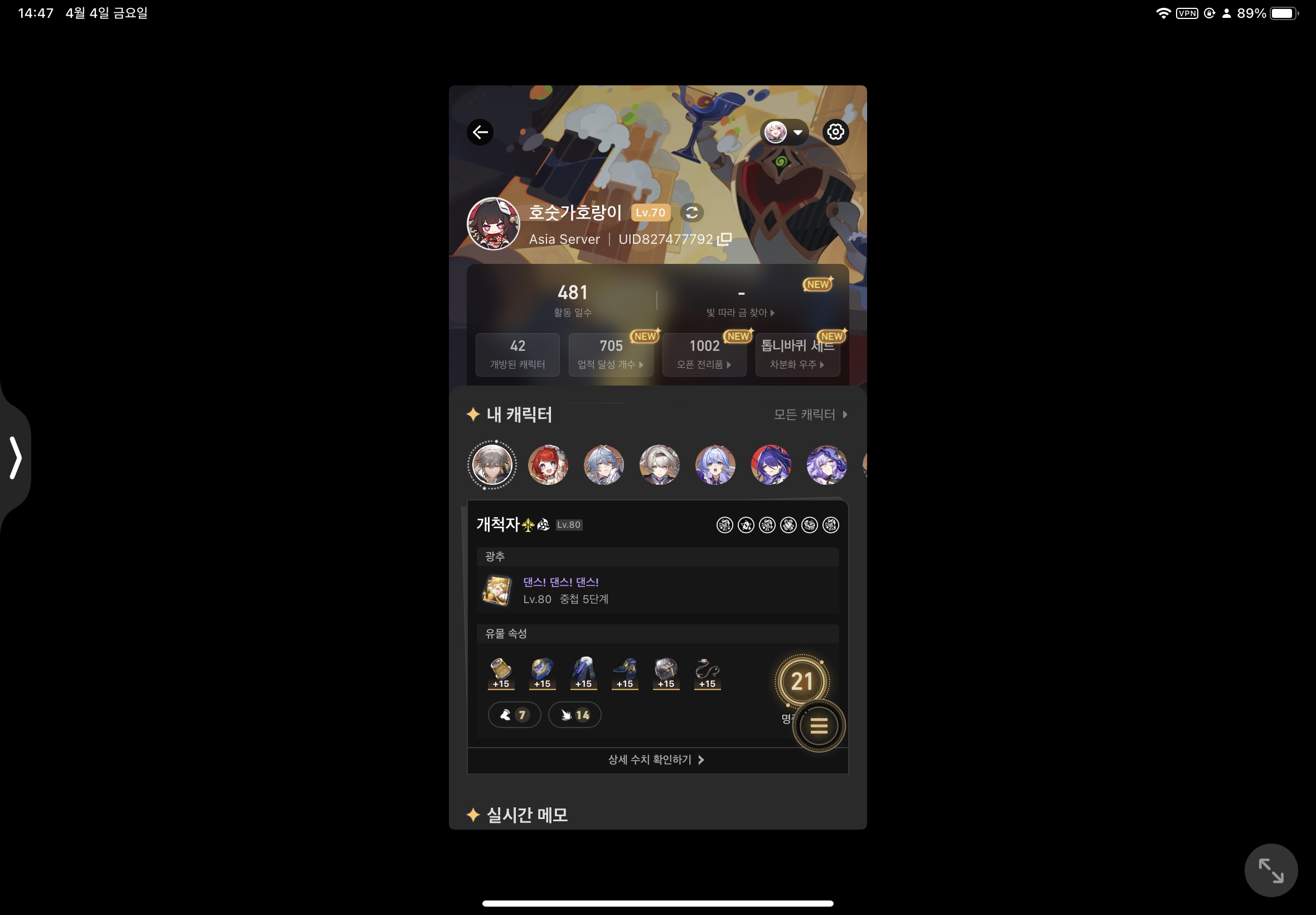This screenshot has width=1316, height=915.
Task: Select the third character avatar with grey-blue hair
Action: tap(603, 465)
